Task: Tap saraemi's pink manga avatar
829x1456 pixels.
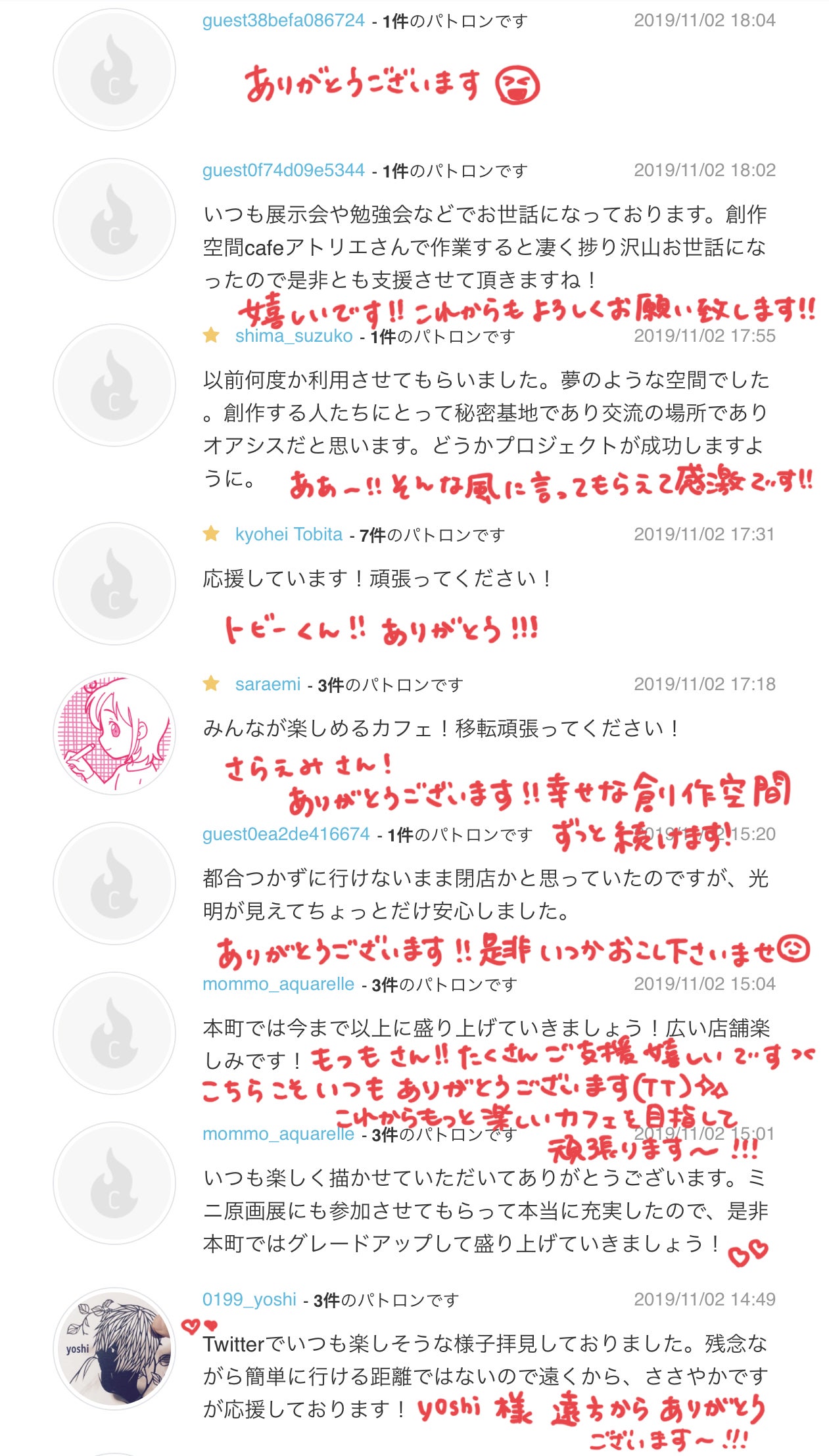Action: point(114,733)
